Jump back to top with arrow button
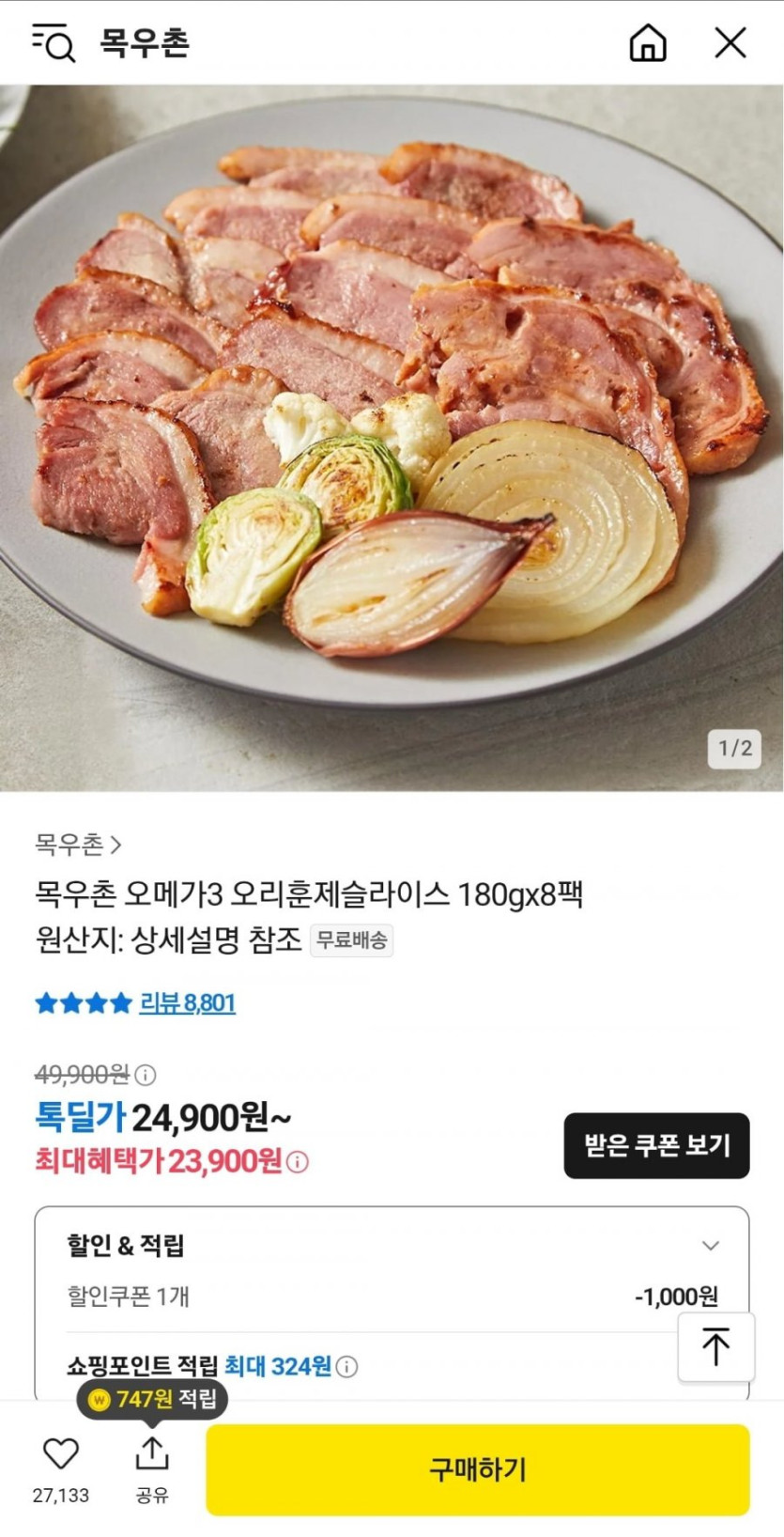 pyautogui.click(x=715, y=1346)
